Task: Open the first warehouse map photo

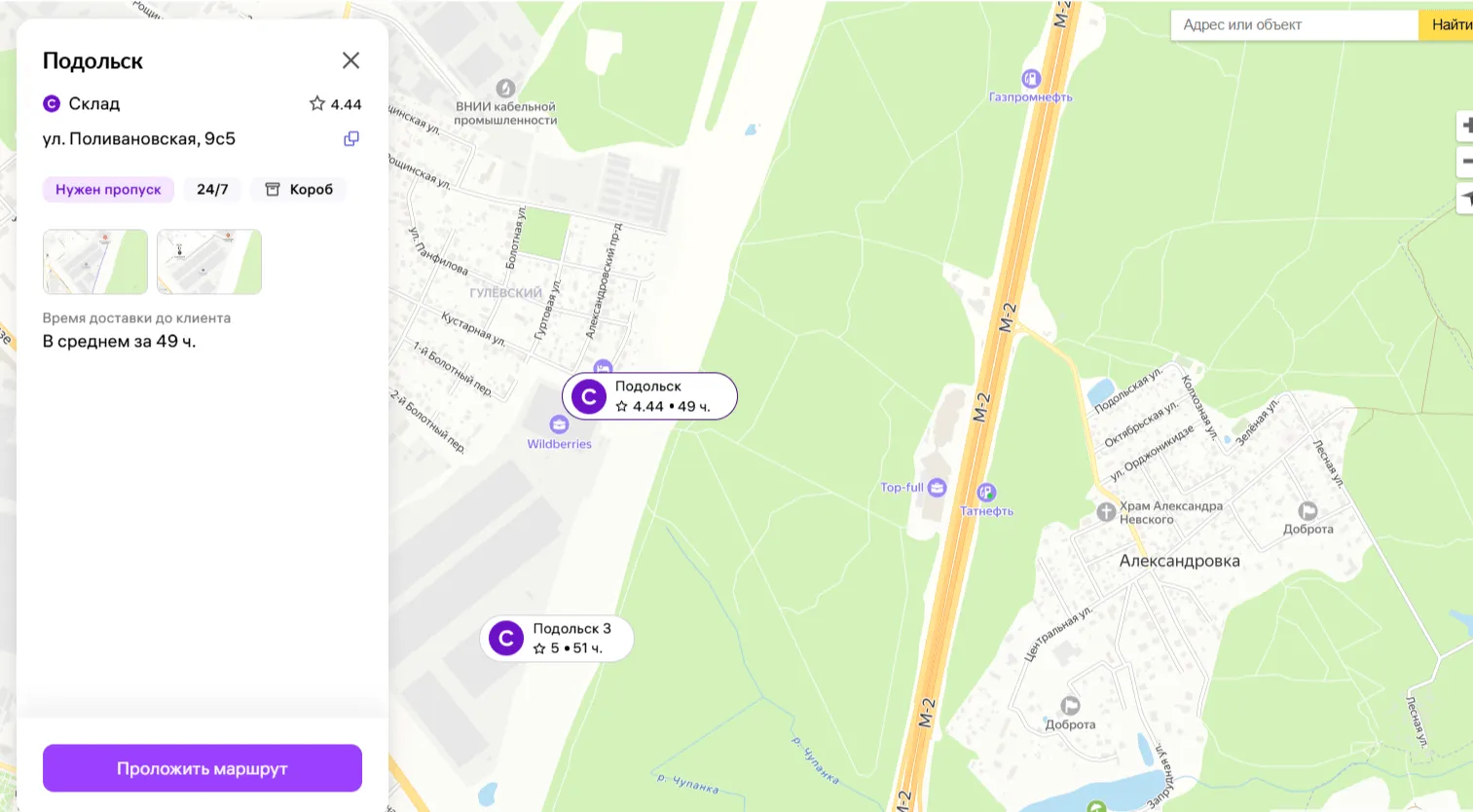Action: pos(95,262)
